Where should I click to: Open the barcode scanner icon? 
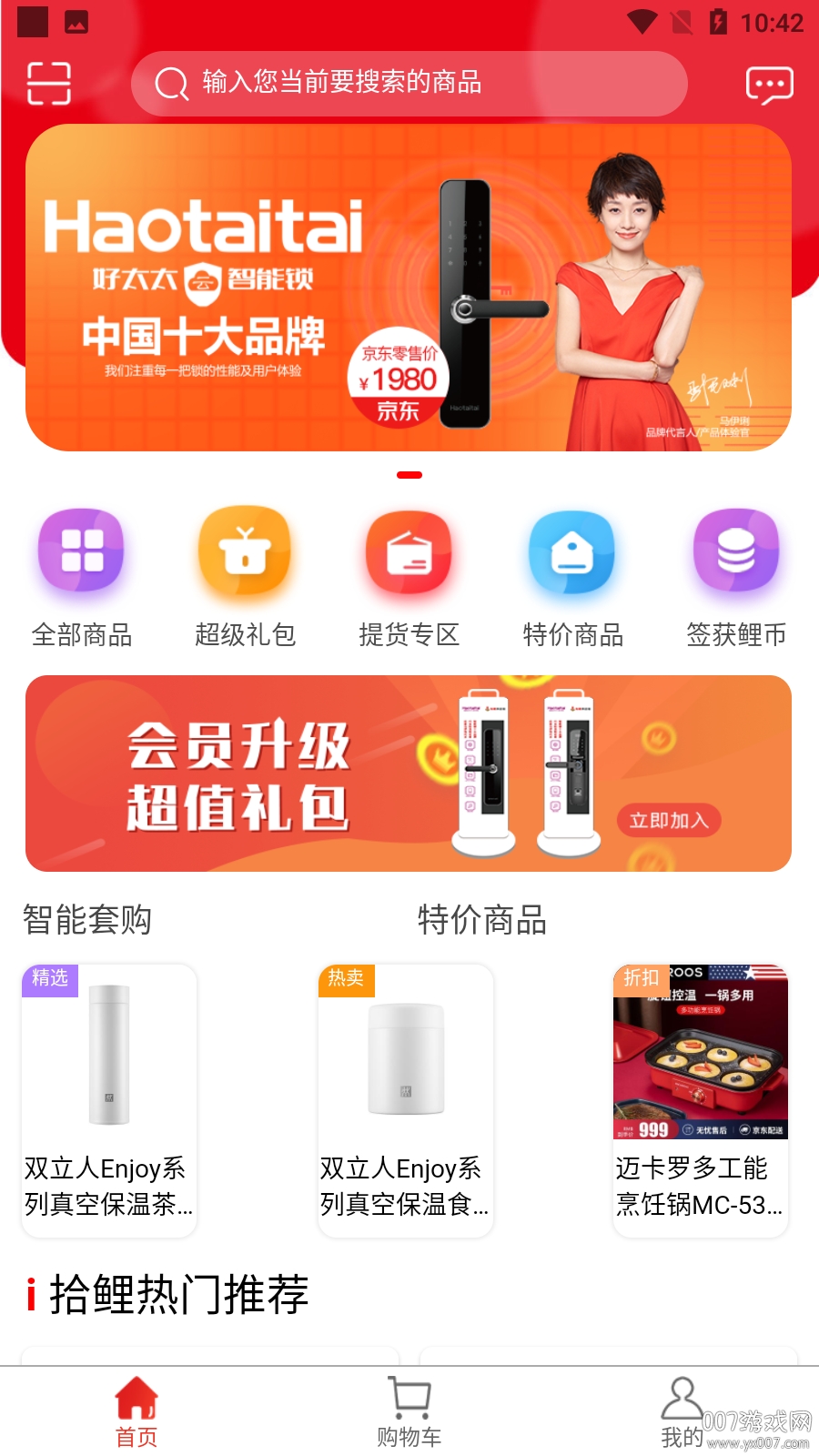coord(50,83)
